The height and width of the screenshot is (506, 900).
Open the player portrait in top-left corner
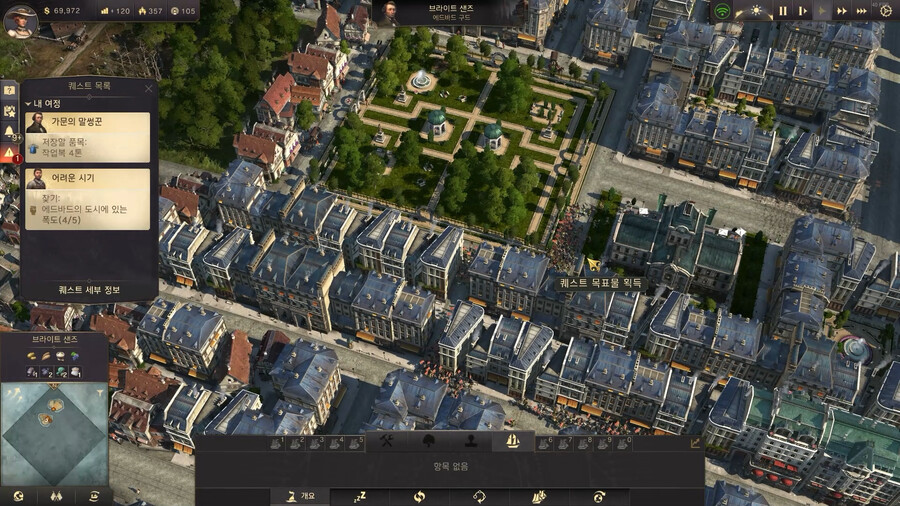tap(20, 20)
